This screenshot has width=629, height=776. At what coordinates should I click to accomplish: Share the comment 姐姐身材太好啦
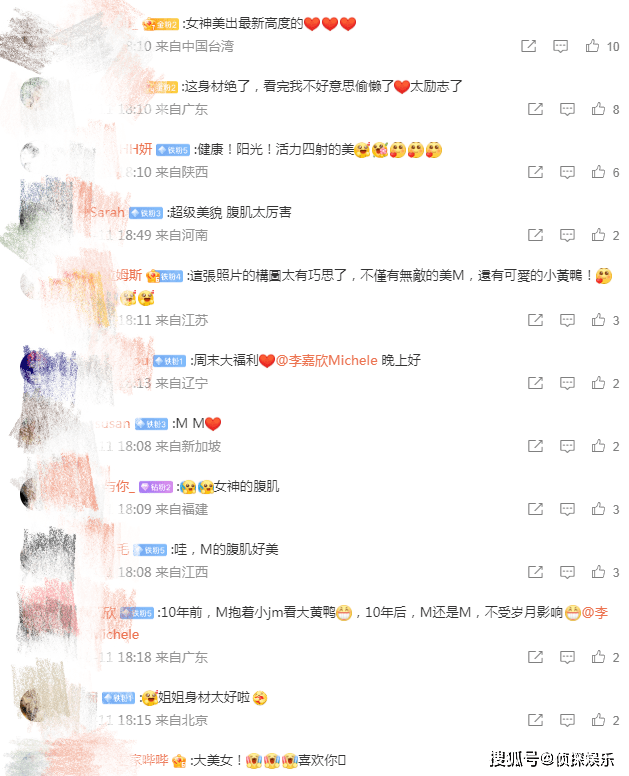535,720
